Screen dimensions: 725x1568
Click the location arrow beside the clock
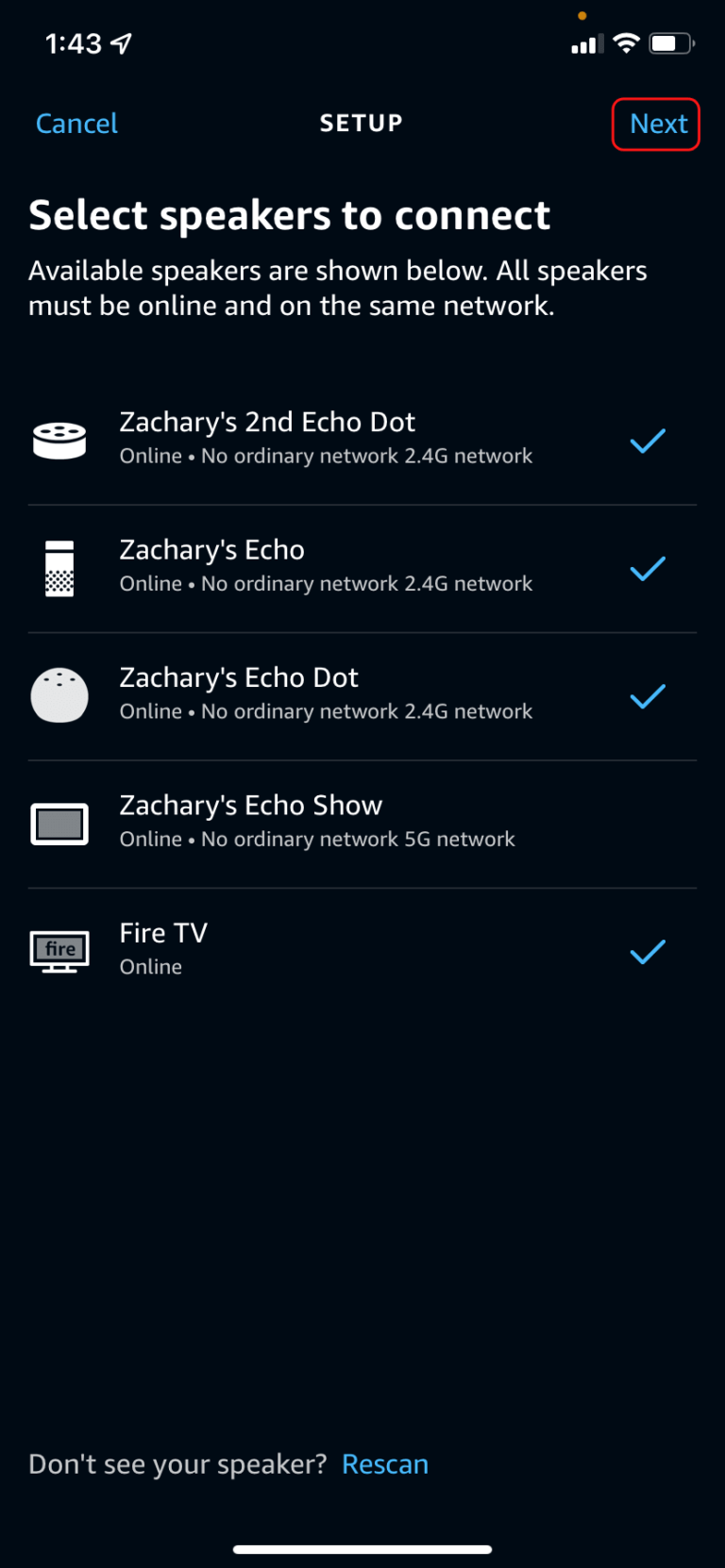121,42
